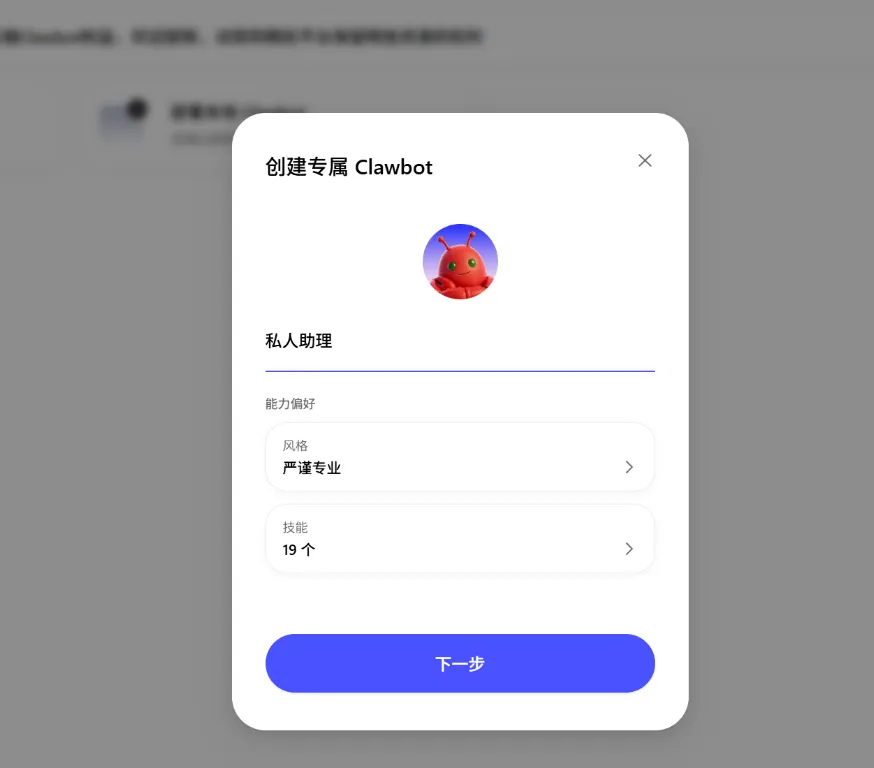Viewport: 874px width, 768px height.
Task: Tap the red Clawbot avatar picture
Action: pyautogui.click(x=460, y=262)
